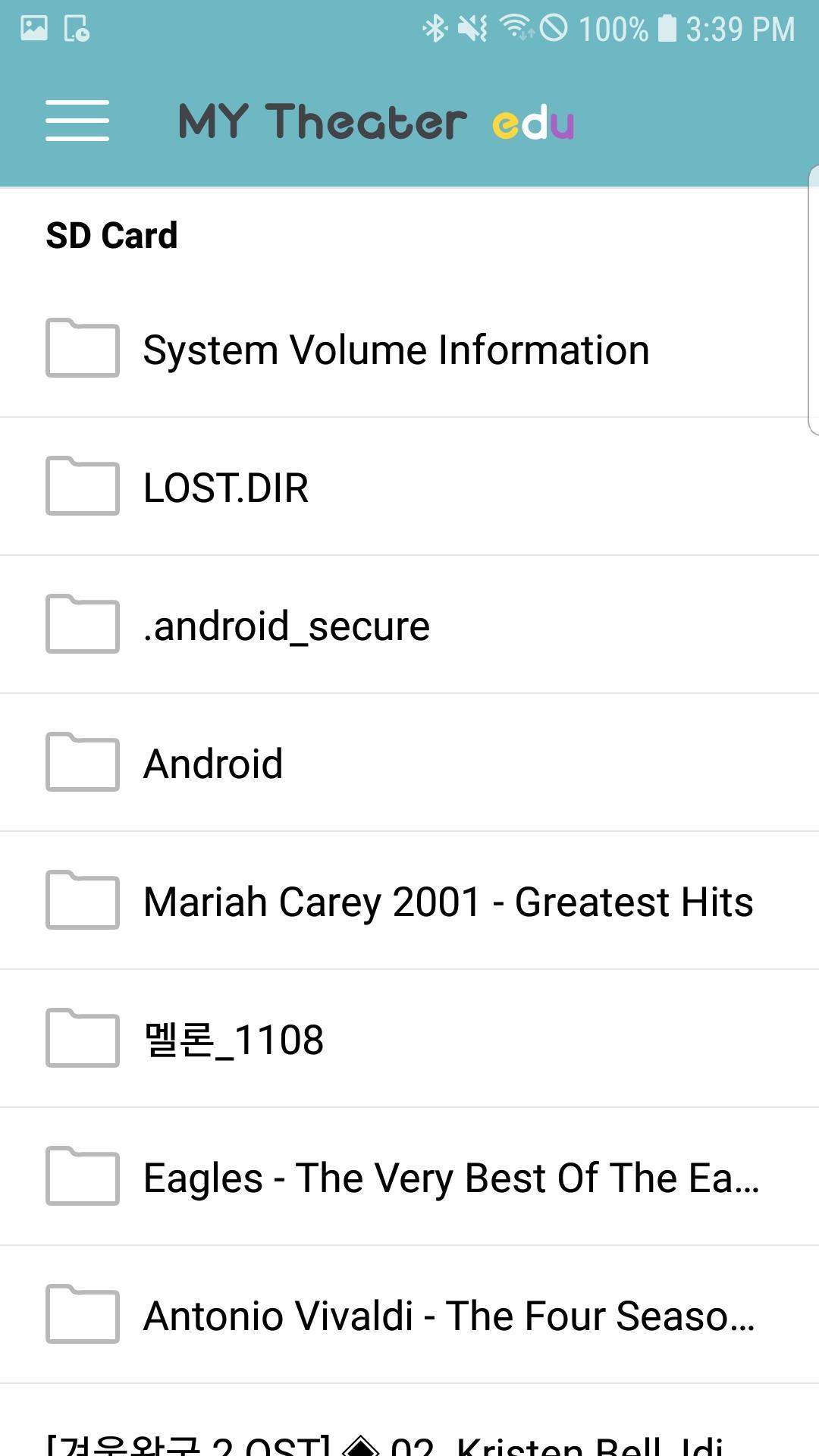Open Mariah Carey 2001 Greatest Hits folder
Viewport: 819px width, 1456px height.
409,901
